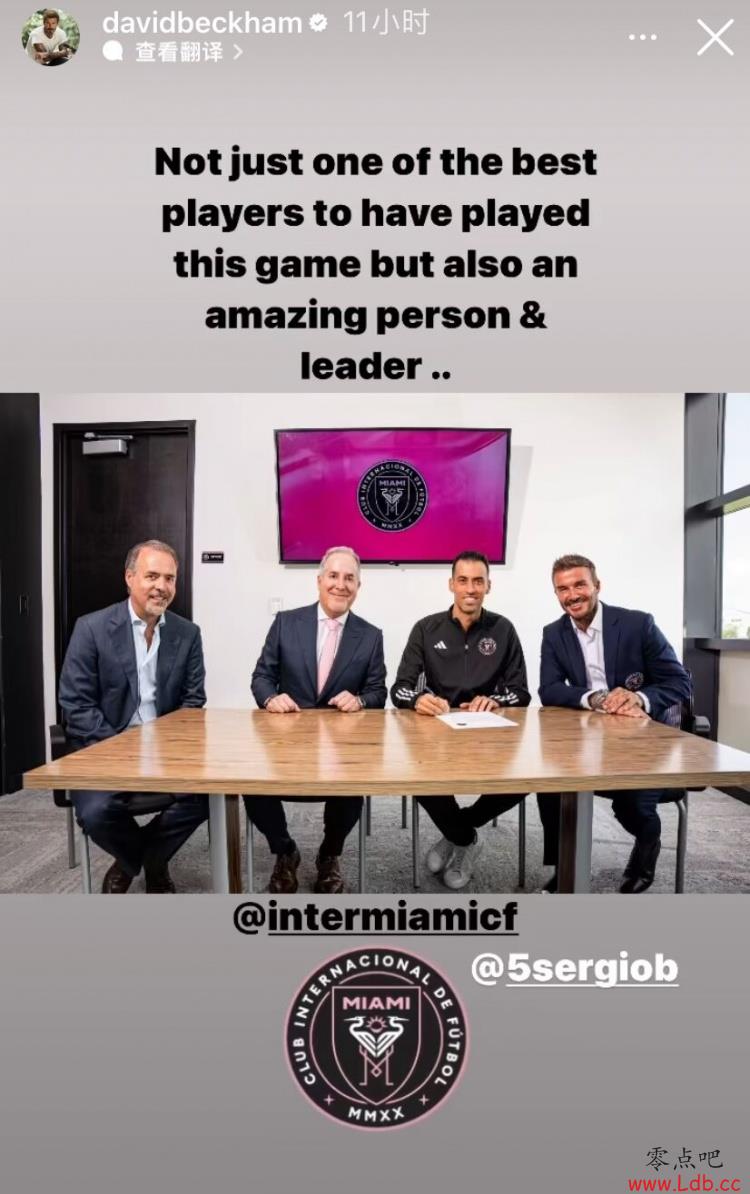Open the three-dot story options menu
The image size is (750, 1194).
tap(643, 38)
